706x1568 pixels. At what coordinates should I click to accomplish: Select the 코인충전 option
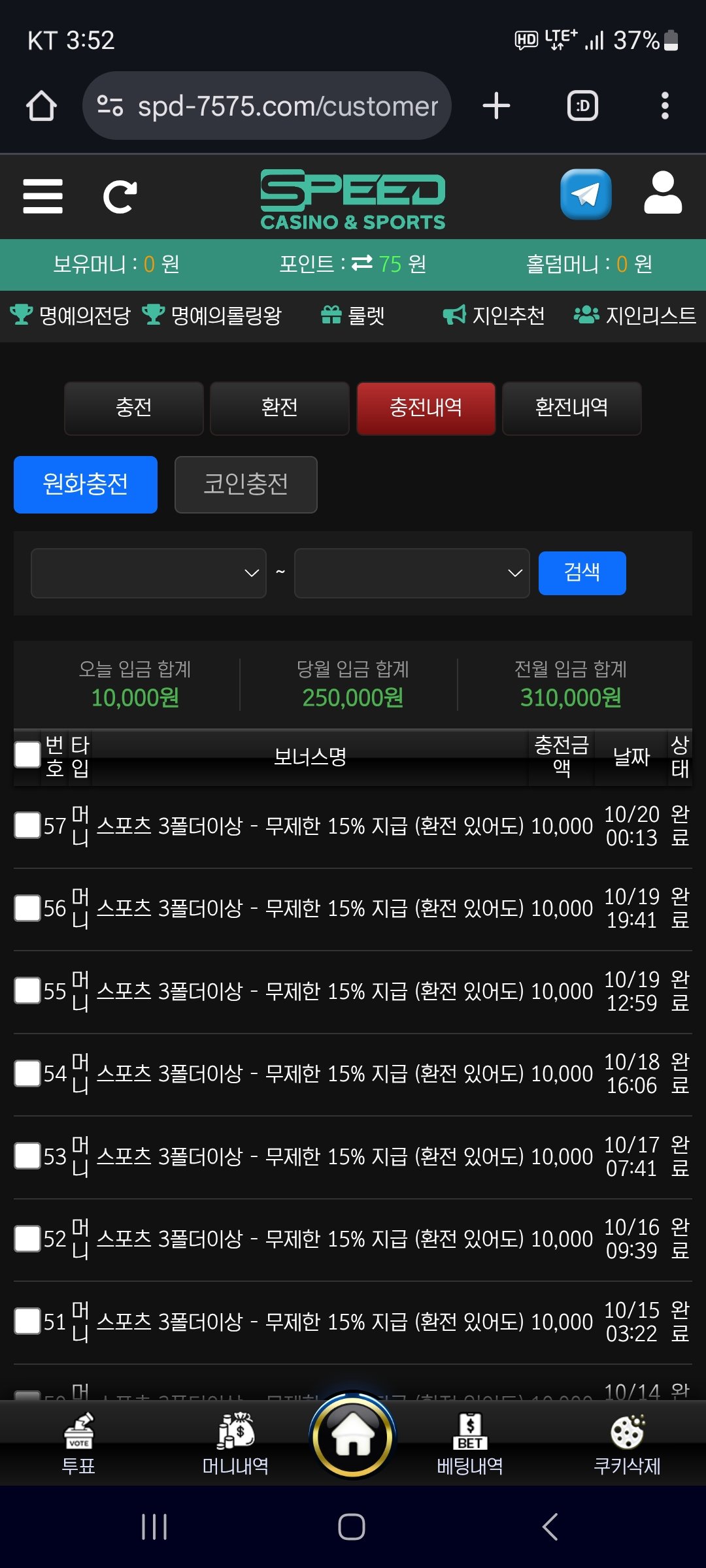coord(246,484)
